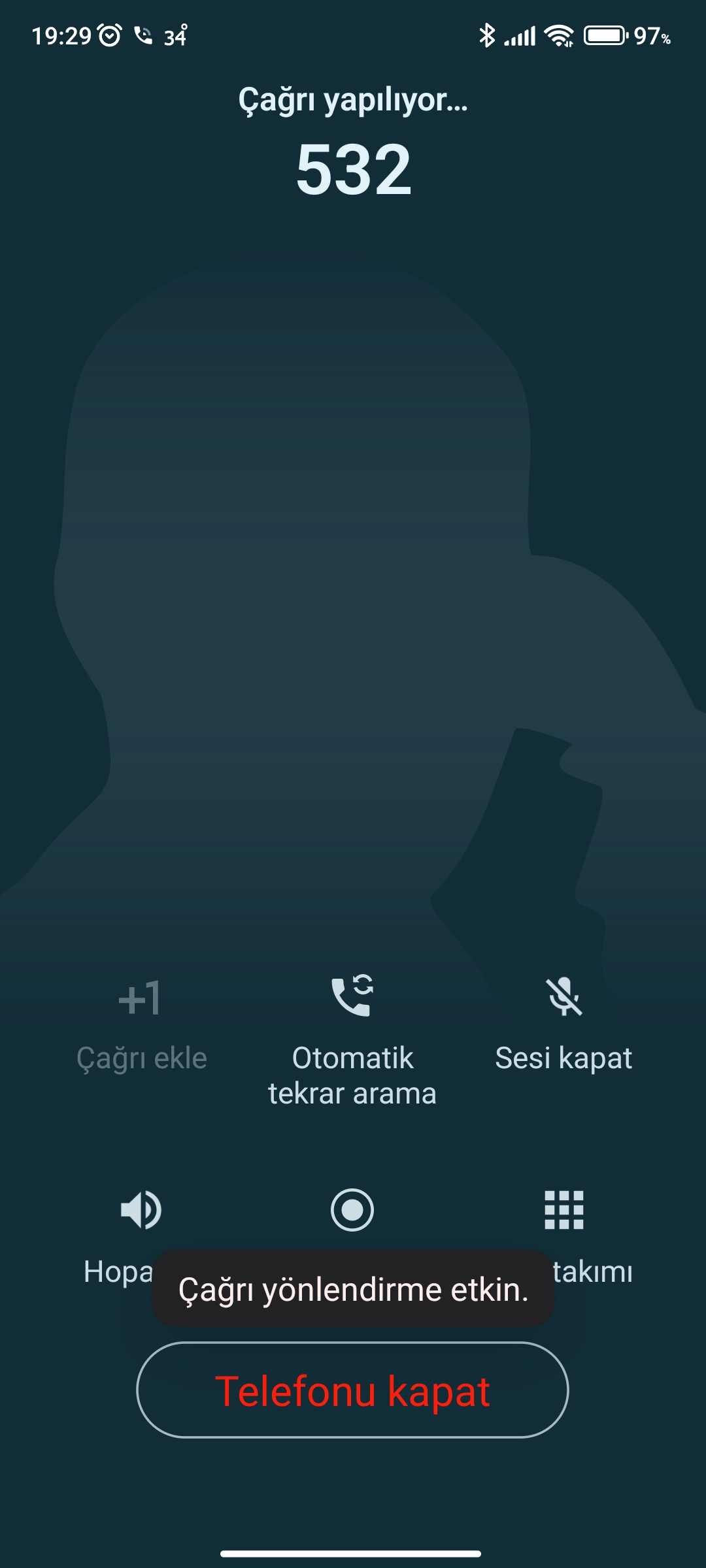Image resolution: width=706 pixels, height=1568 pixels.
Task: Open the dial pad (Tuş takımı)
Action: [563, 1210]
